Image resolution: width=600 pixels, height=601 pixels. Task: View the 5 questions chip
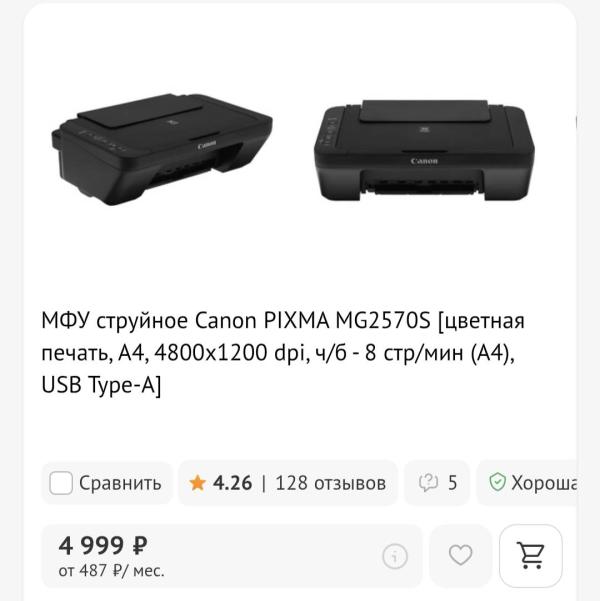click(x=438, y=483)
